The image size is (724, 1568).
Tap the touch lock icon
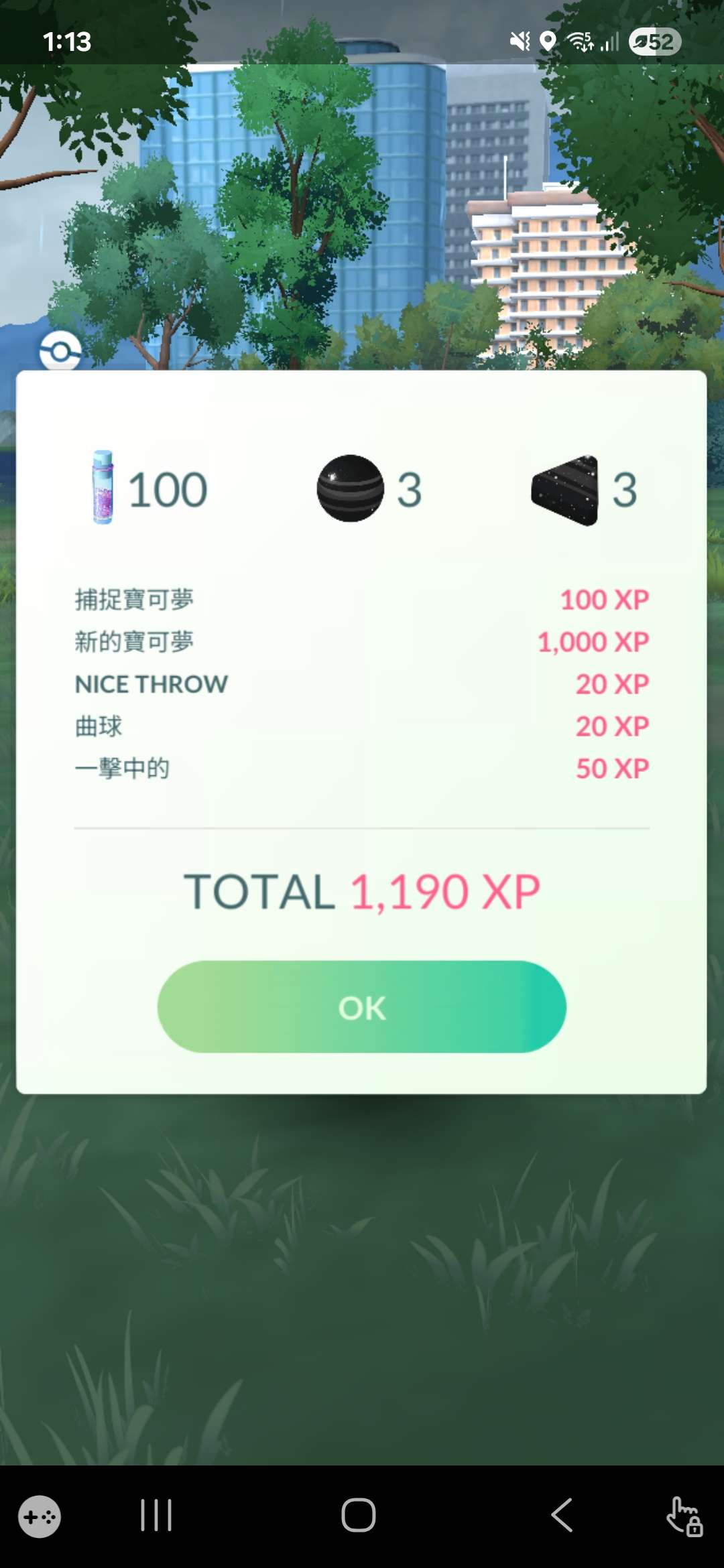(x=684, y=1516)
